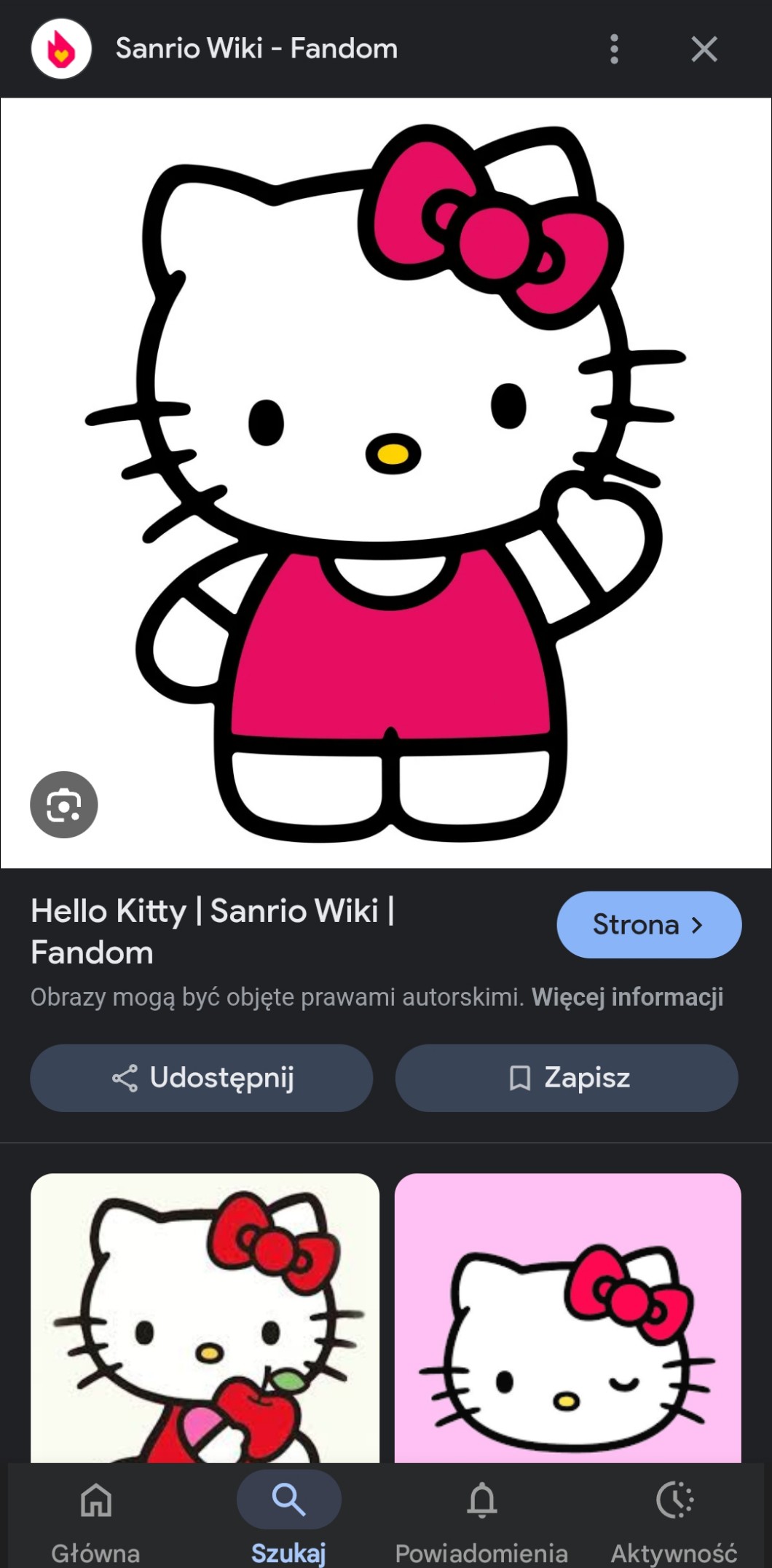Image resolution: width=772 pixels, height=1568 pixels.
Task: Open the Hello Kitty Sanrio Wiki title
Action: (212, 931)
